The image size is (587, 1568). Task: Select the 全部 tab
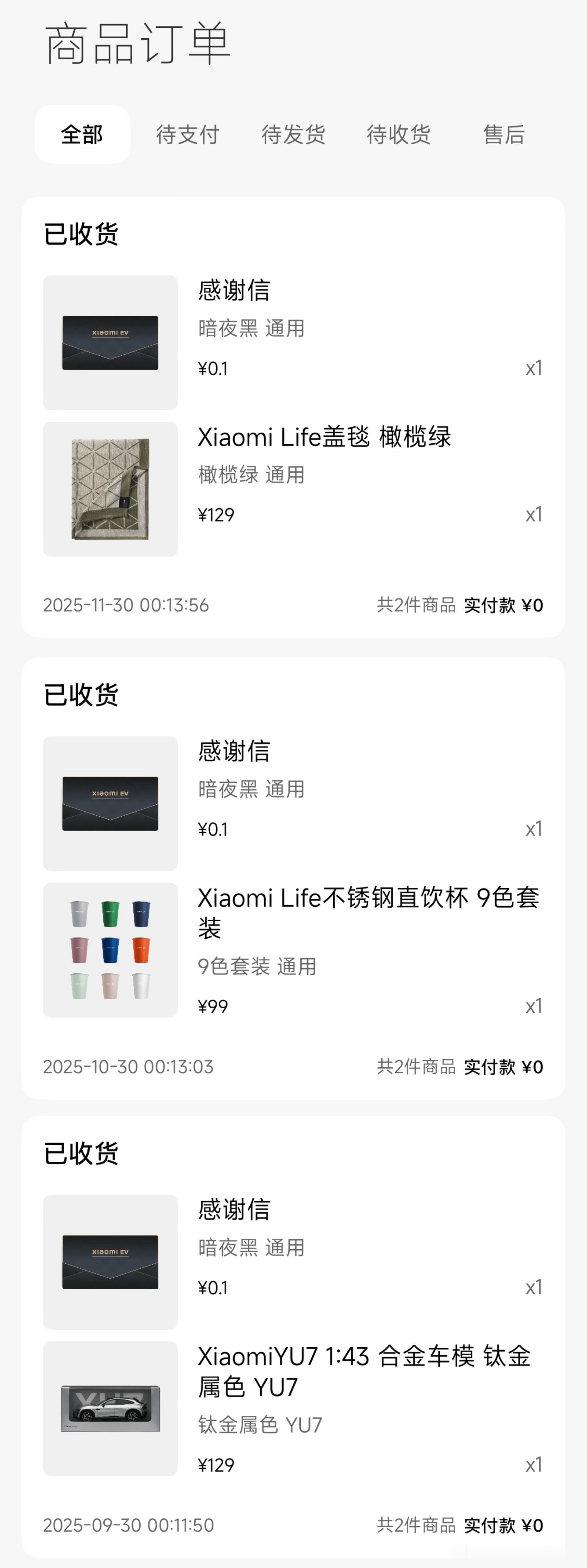click(82, 134)
